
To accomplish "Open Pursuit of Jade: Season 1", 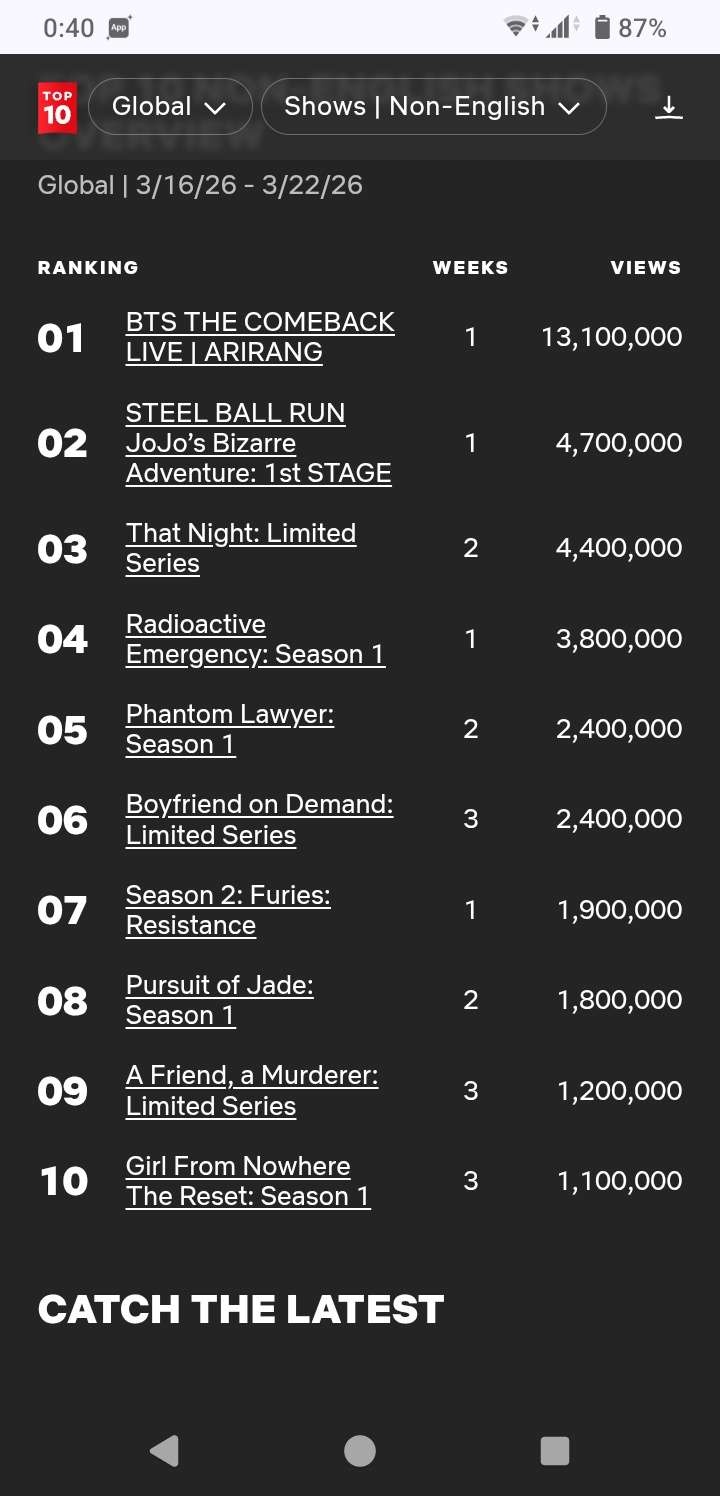I will point(219,1000).
